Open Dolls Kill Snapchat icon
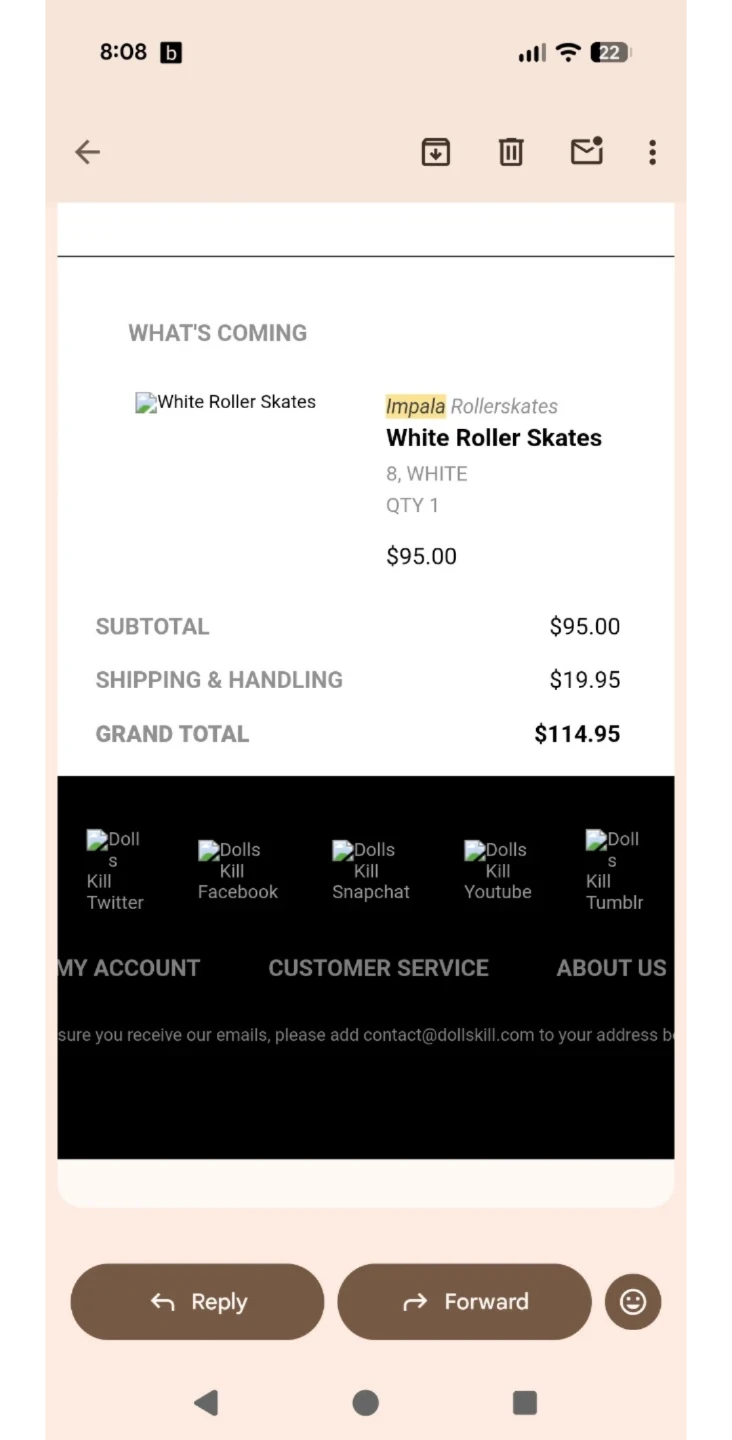 (x=370, y=868)
